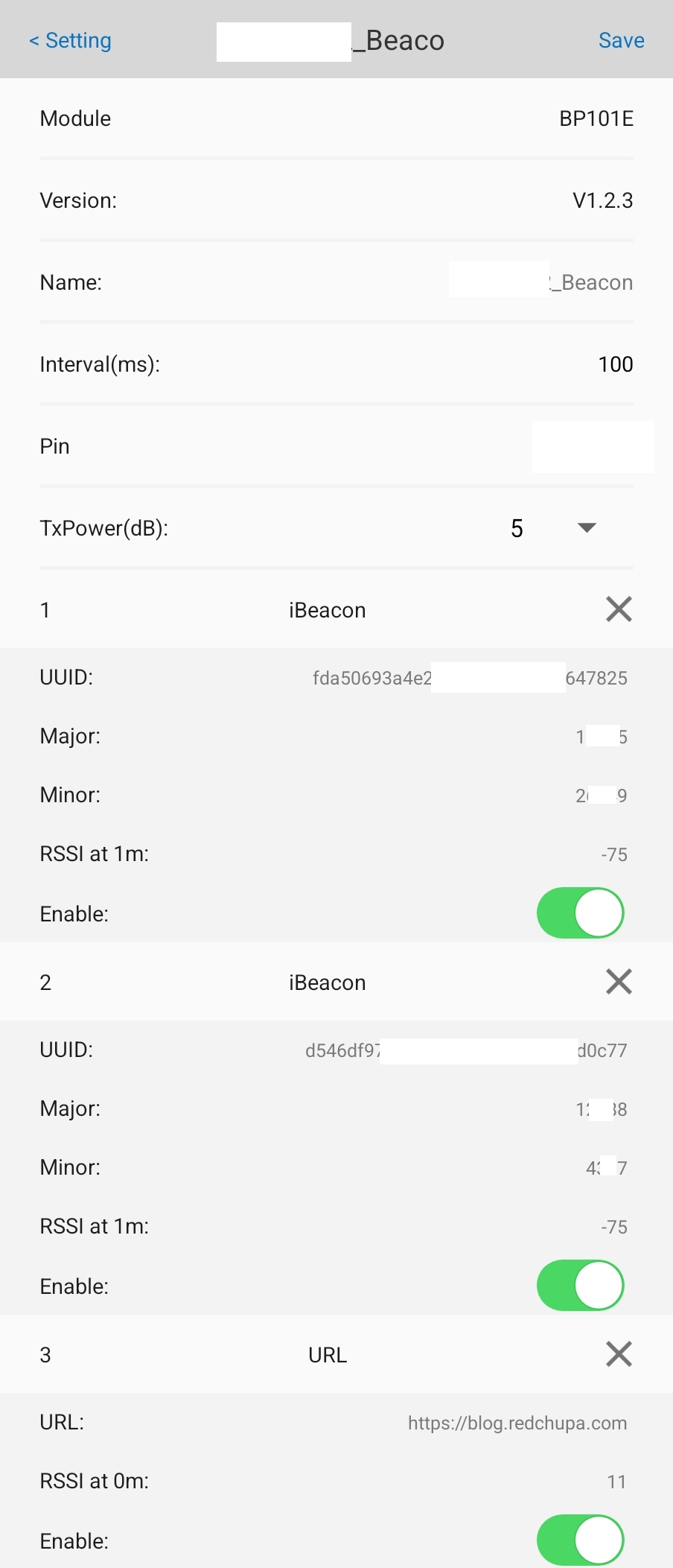Edit the beacon Name field
673x1568 pixels.
pos(541,282)
